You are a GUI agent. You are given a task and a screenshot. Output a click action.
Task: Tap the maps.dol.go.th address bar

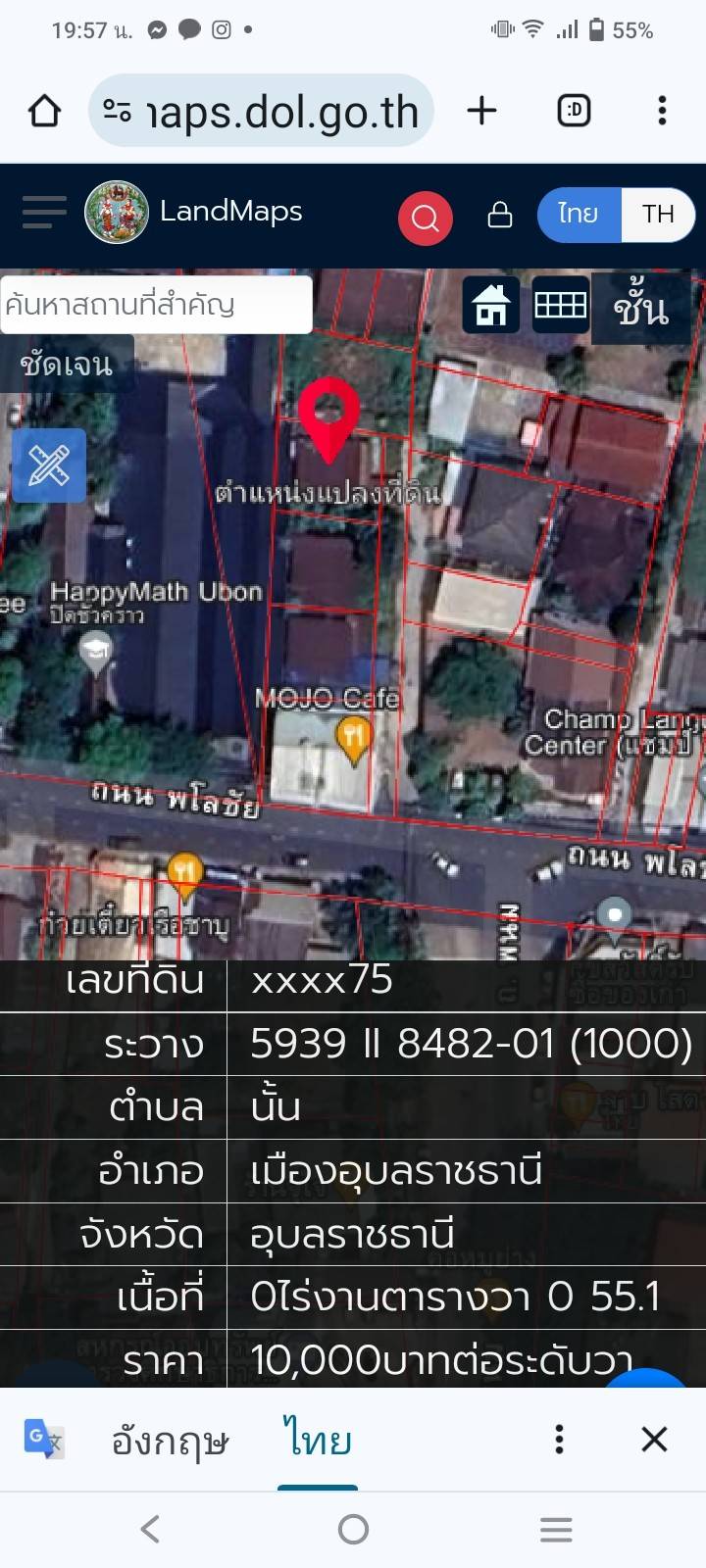coord(261,111)
